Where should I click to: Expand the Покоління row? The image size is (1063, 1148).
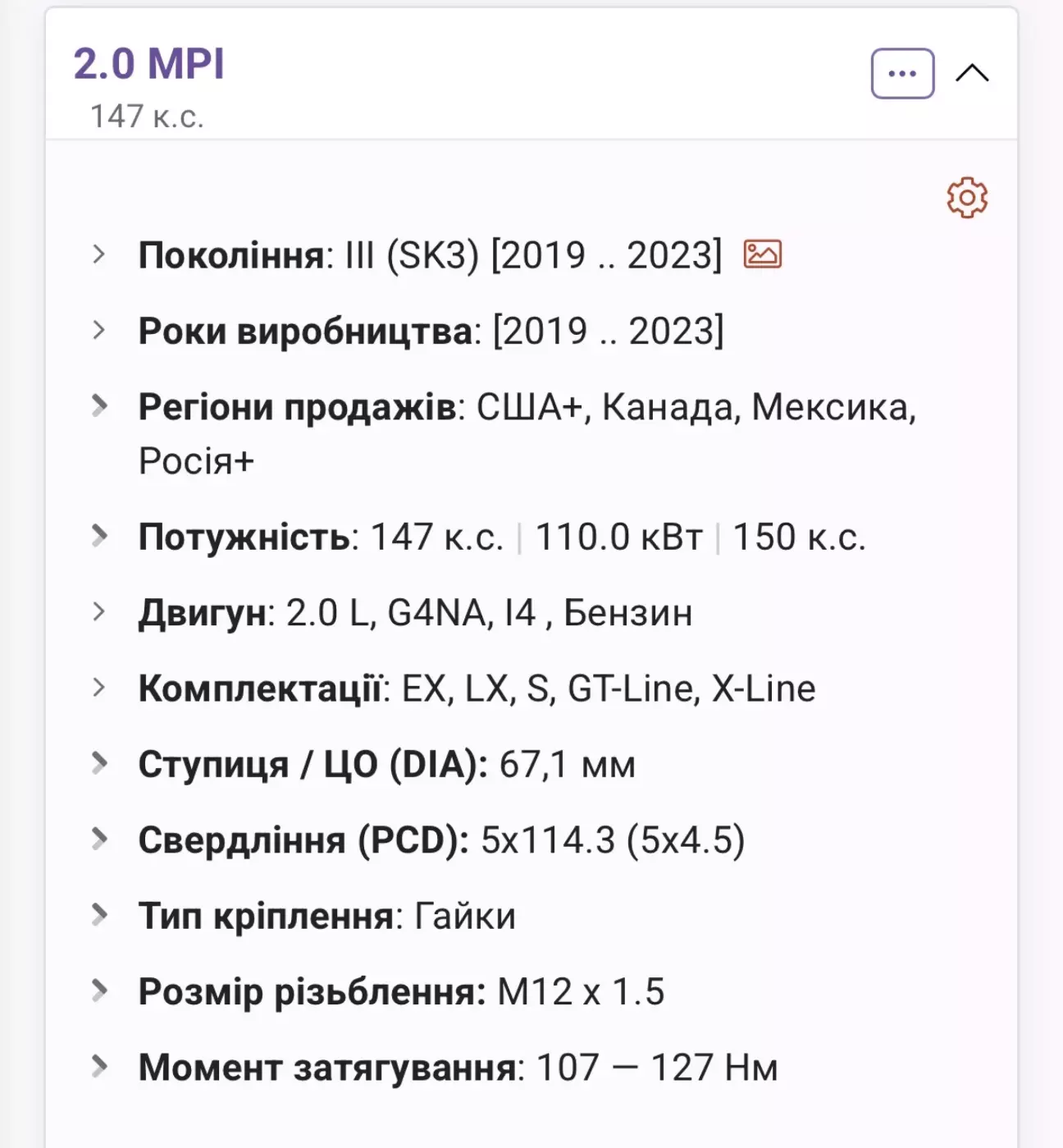pyautogui.click(x=99, y=254)
